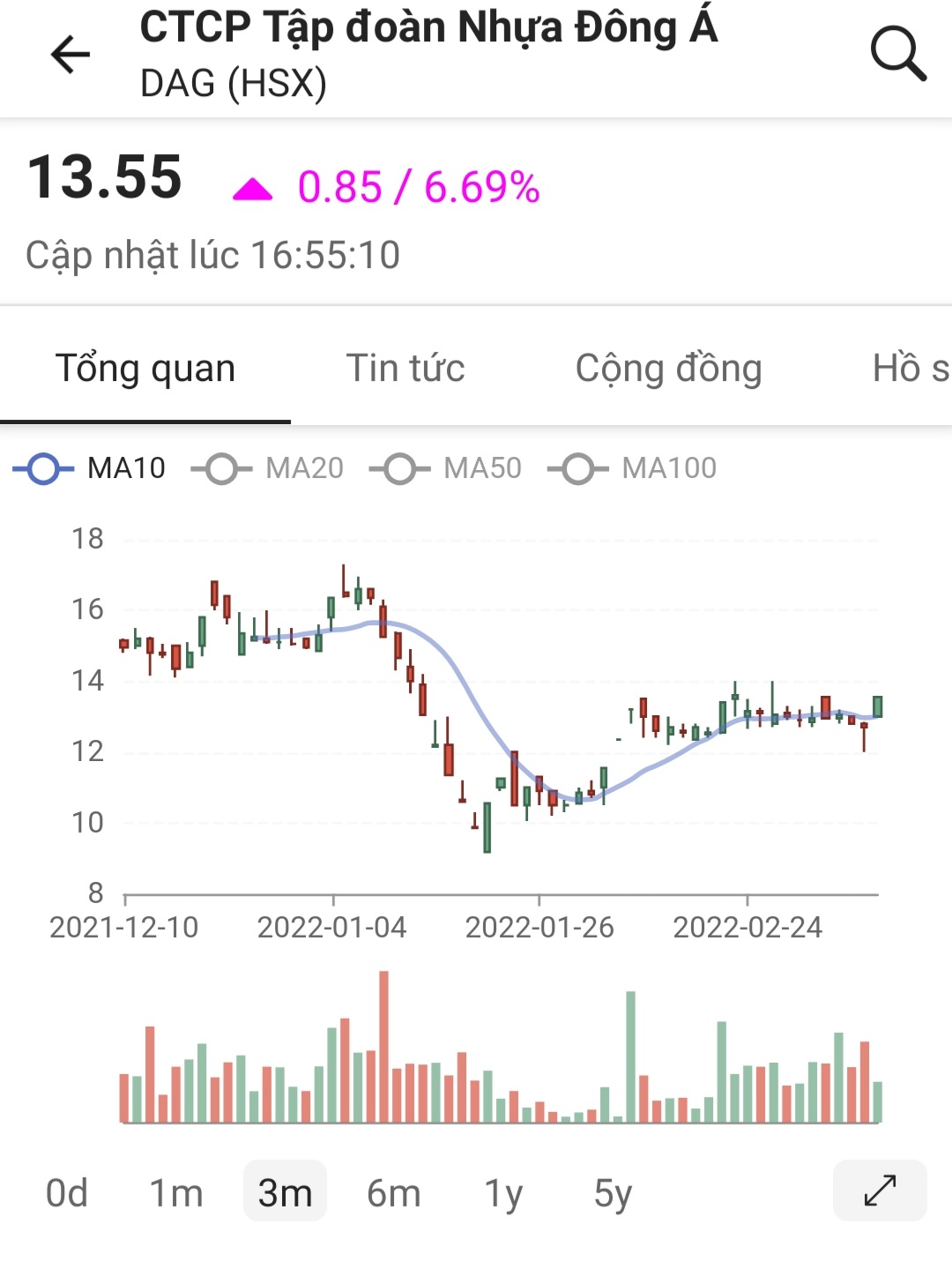Switch to the partly visible Hồ s tab
The width and height of the screenshot is (952, 1262).
click(910, 369)
